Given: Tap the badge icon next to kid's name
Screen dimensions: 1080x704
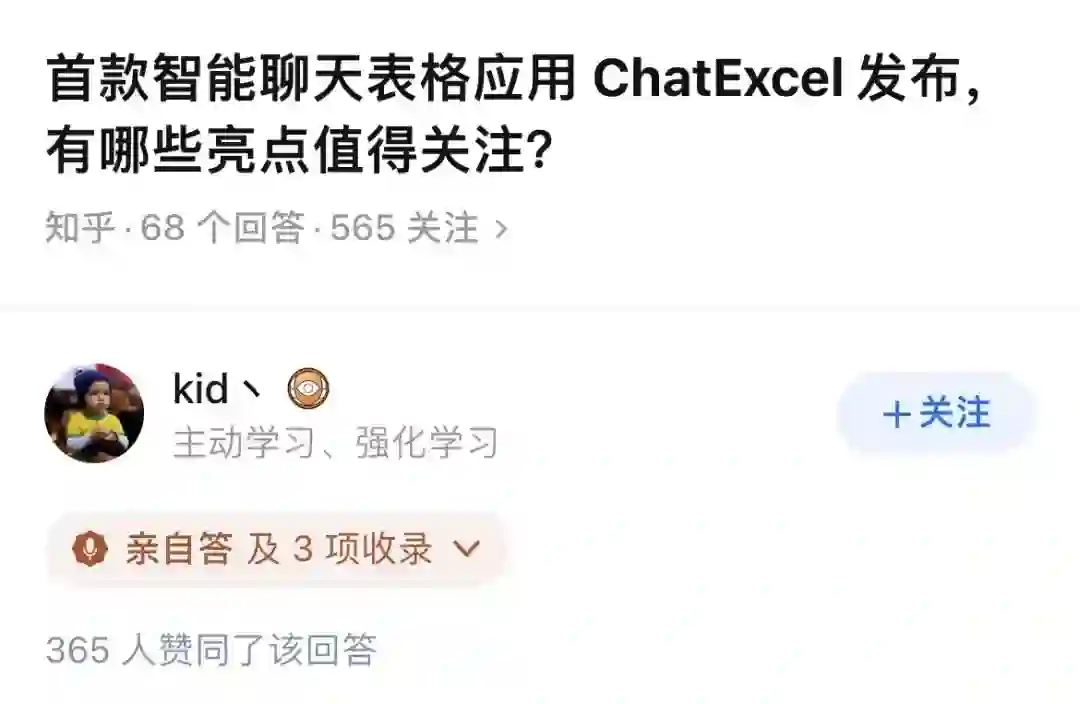Looking at the screenshot, I should click(308, 389).
